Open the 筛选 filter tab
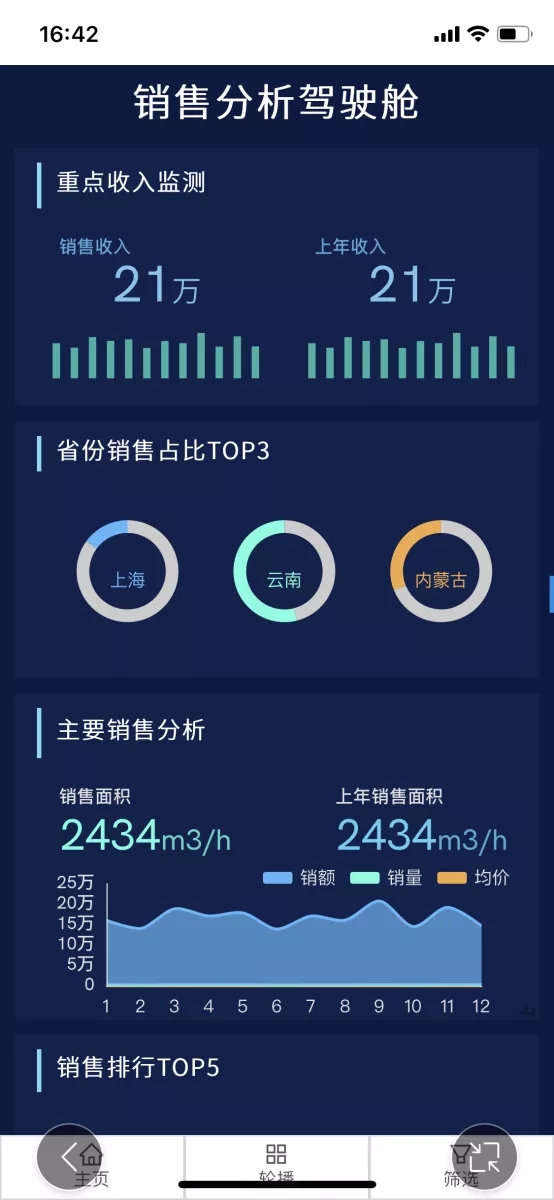554x1200 pixels. coord(461,1166)
